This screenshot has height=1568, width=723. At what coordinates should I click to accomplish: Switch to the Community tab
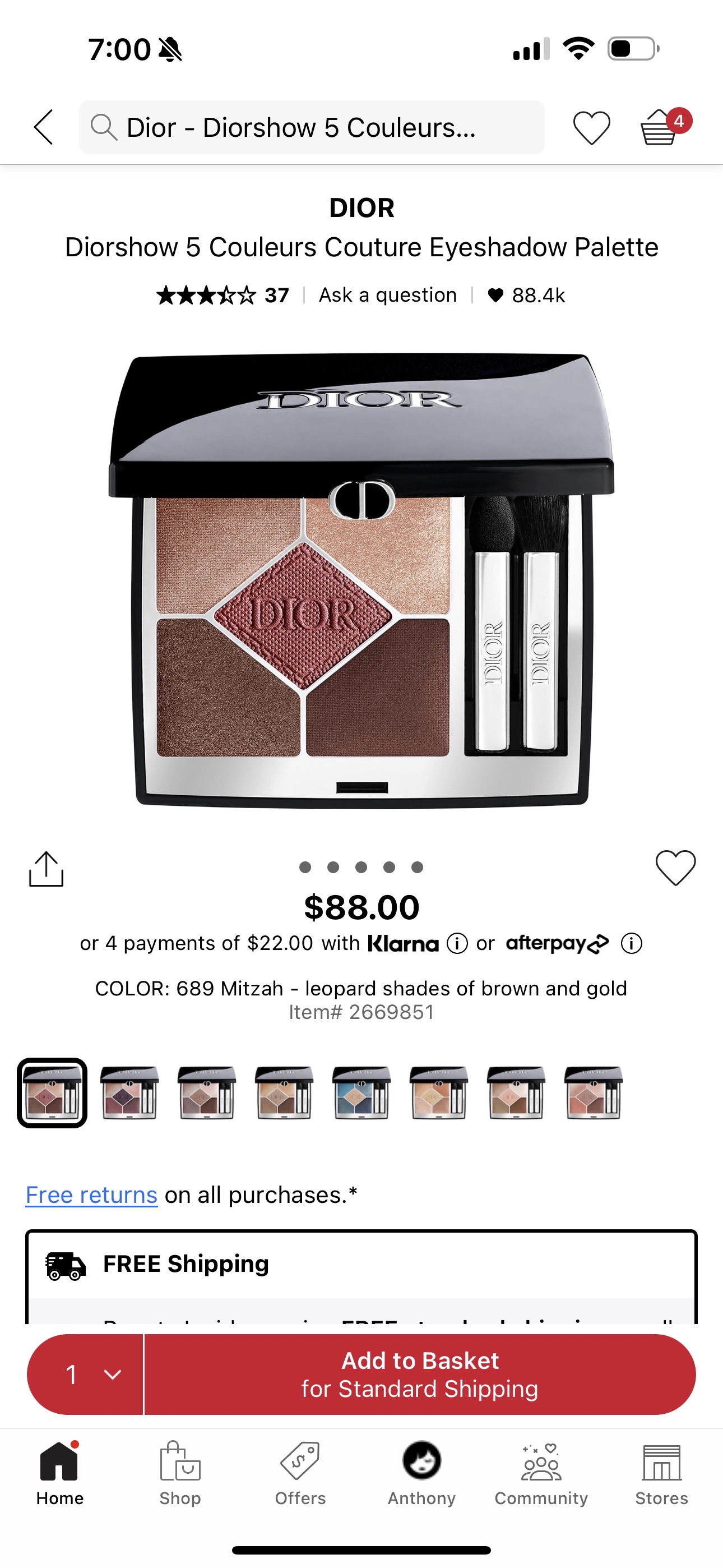tap(541, 1473)
